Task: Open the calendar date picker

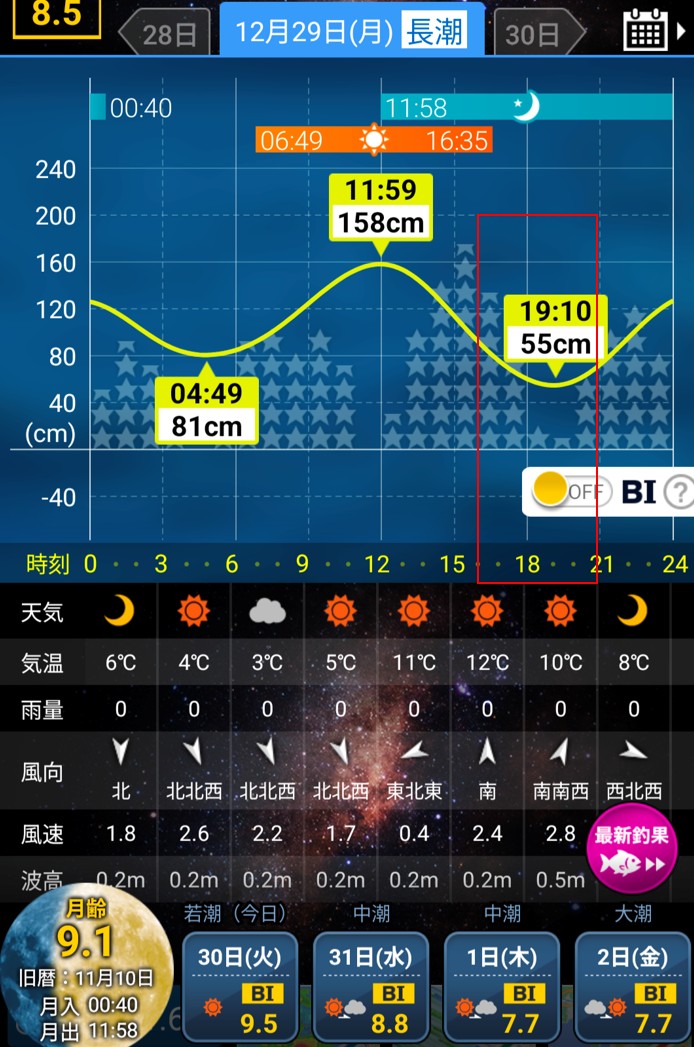Action: [x=647, y=30]
